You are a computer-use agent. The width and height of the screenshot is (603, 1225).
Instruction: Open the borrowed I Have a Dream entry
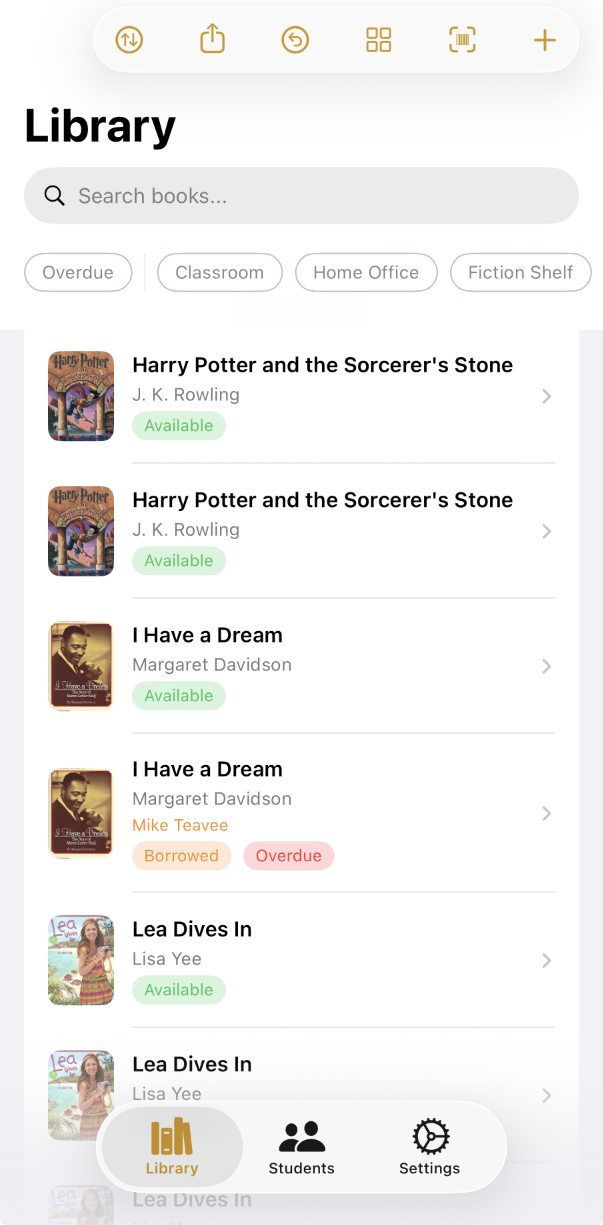click(300, 812)
